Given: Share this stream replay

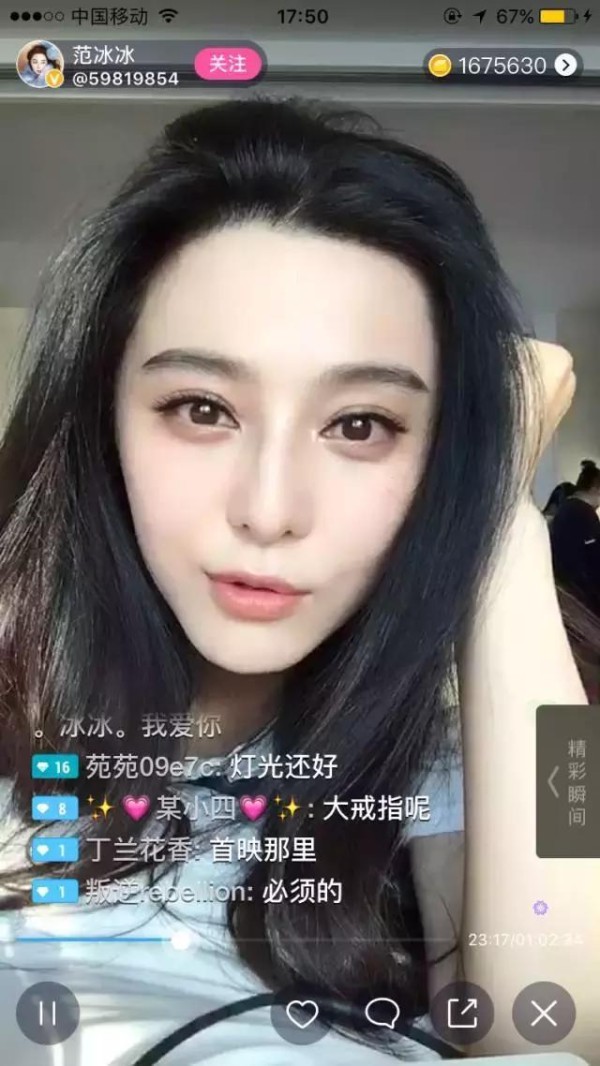Looking at the screenshot, I should (462, 1013).
